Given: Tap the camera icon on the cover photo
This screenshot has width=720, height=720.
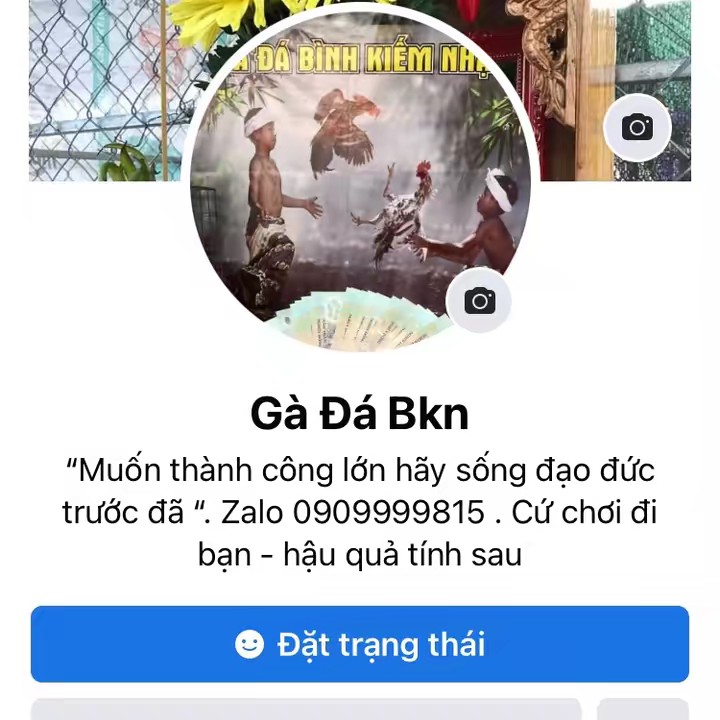Looking at the screenshot, I should click(637, 127).
